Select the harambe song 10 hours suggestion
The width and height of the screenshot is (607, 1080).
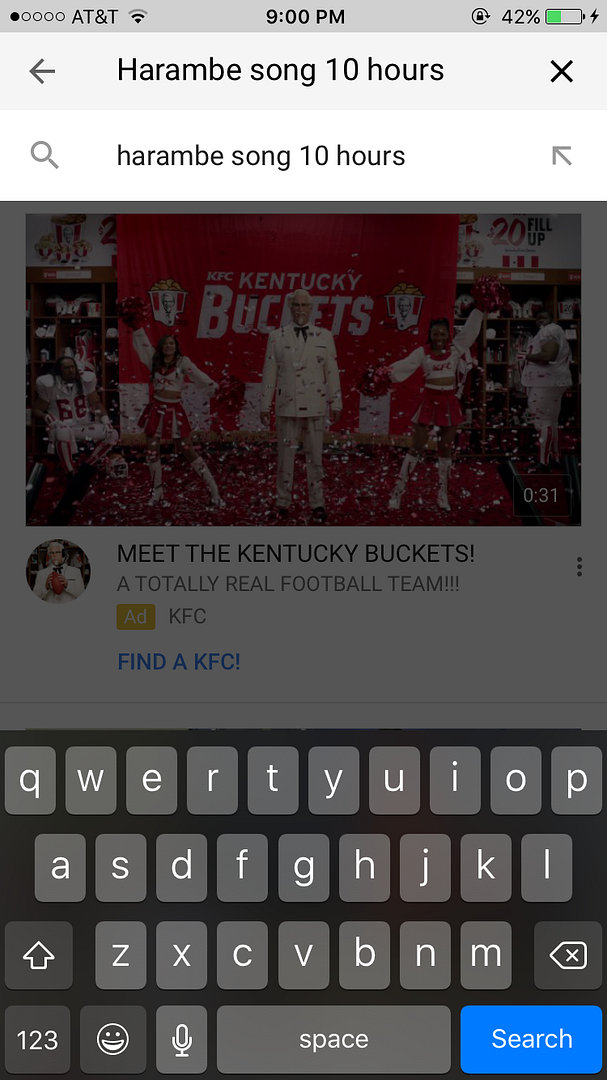(x=261, y=156)
